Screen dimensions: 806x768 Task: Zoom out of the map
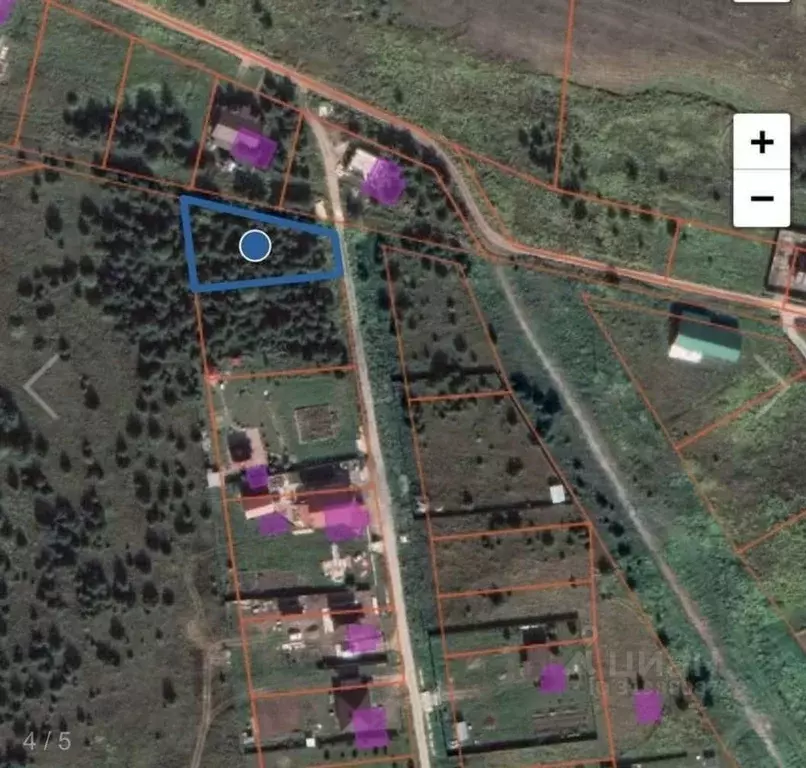762,198
